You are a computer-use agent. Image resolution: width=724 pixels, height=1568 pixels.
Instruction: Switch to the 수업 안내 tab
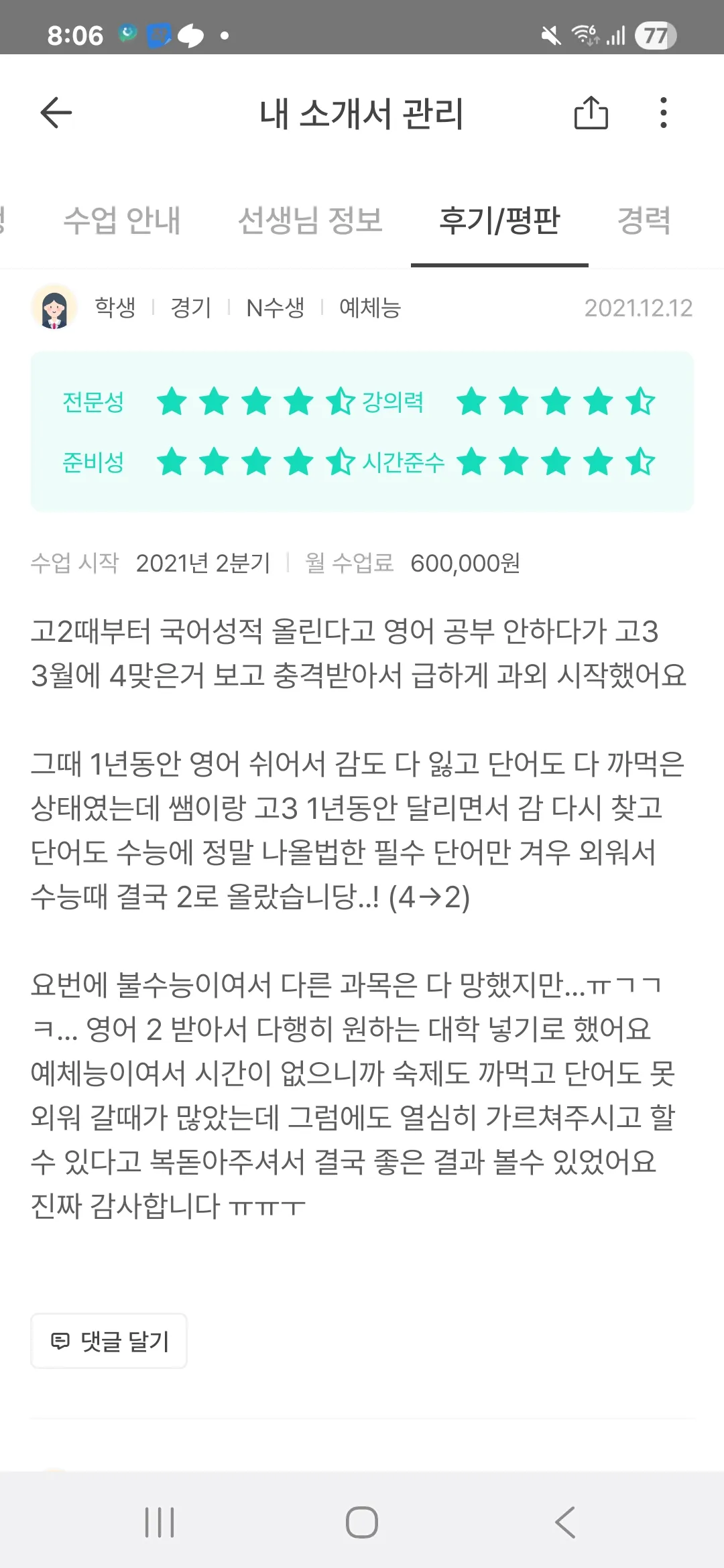122,220
